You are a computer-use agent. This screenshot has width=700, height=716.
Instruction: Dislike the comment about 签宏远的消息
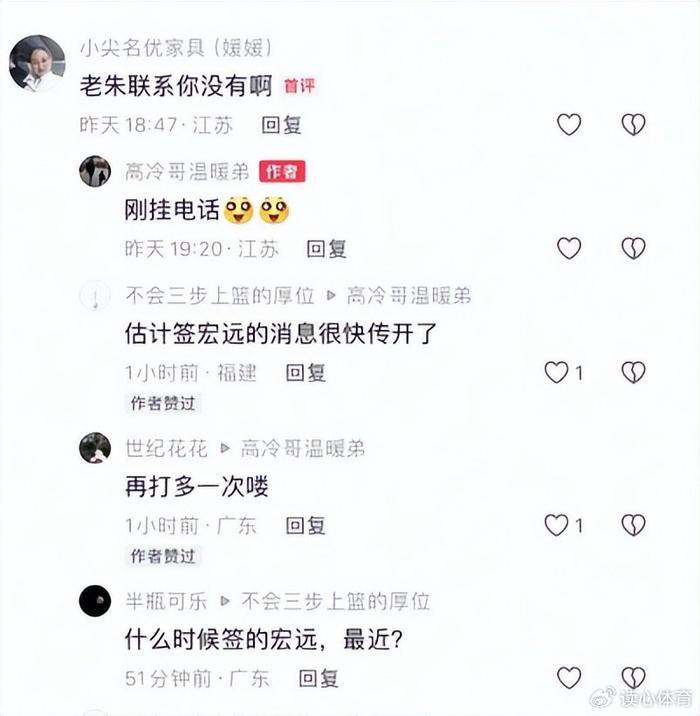coord(633,372)
